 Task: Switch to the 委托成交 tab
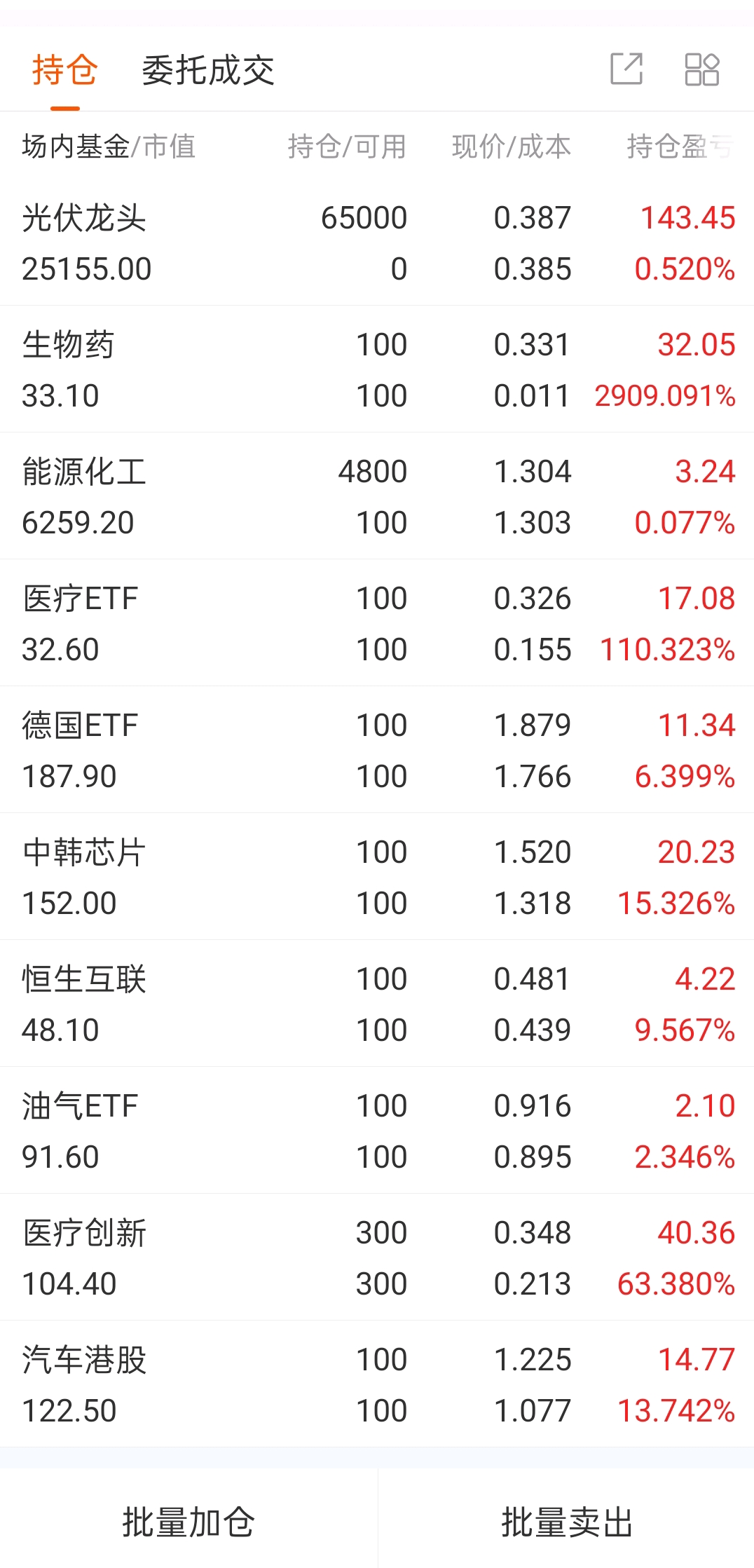coord(208,70)
